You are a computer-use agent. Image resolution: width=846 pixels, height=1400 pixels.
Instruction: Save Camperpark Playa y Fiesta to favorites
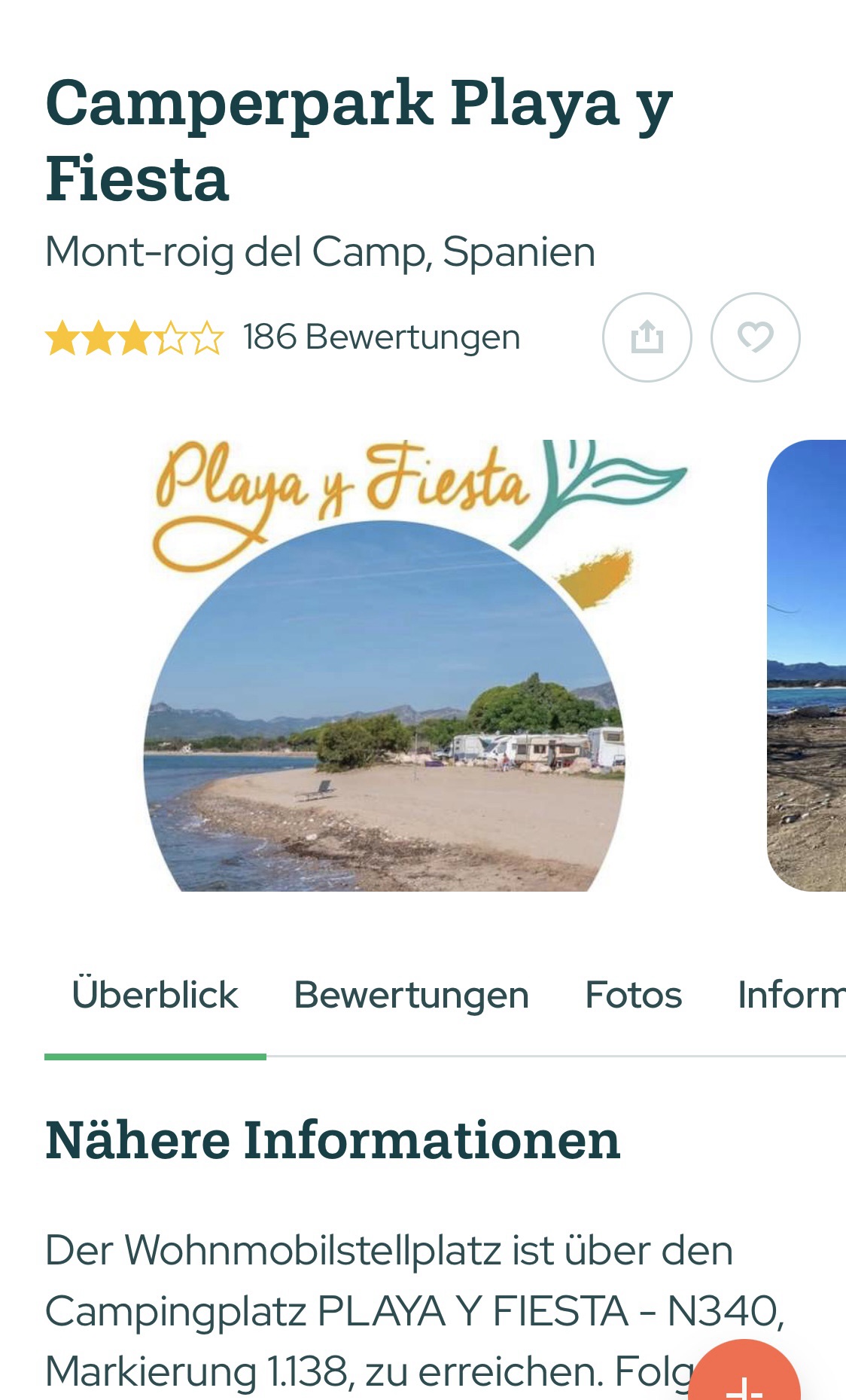point(755,337)
